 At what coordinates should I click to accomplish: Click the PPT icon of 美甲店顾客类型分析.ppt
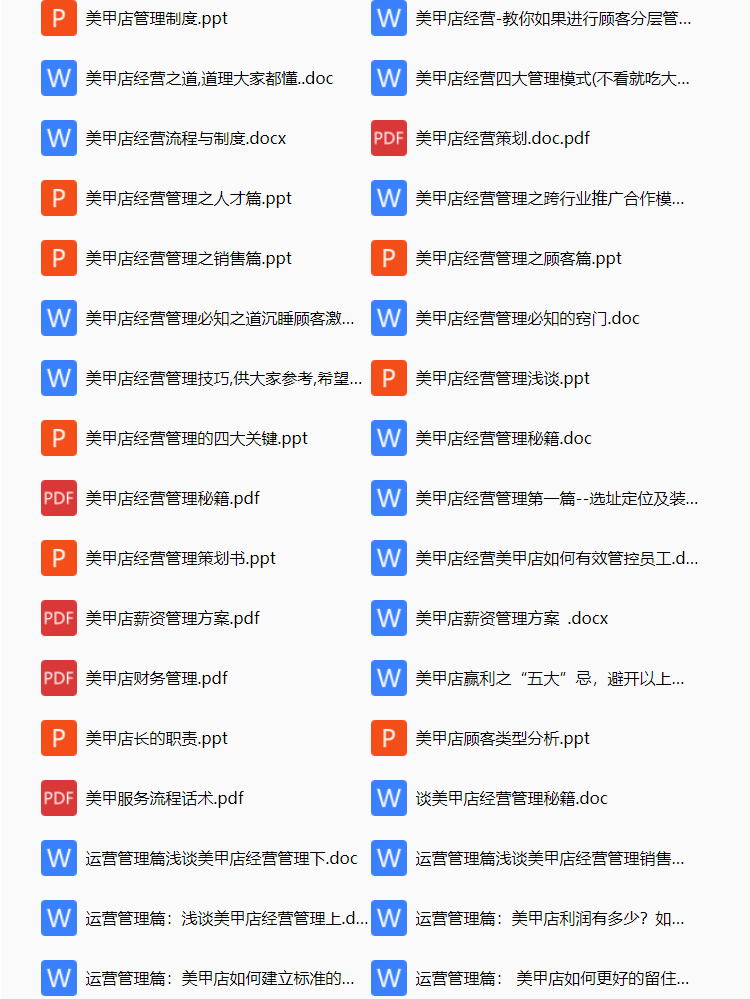pyautogui.click(x=389, y=738)
